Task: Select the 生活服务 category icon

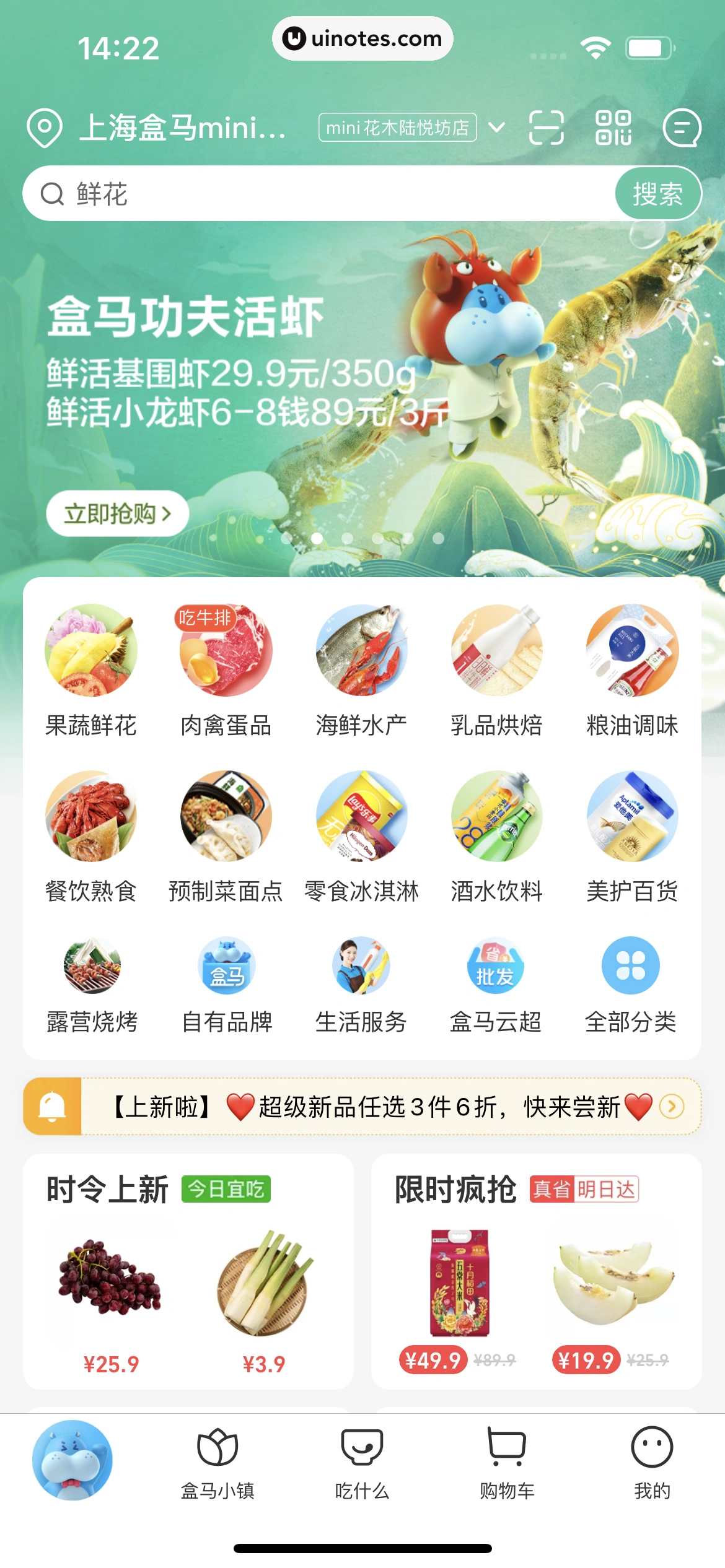Action: pyautogui.click(x=361, y=967)
